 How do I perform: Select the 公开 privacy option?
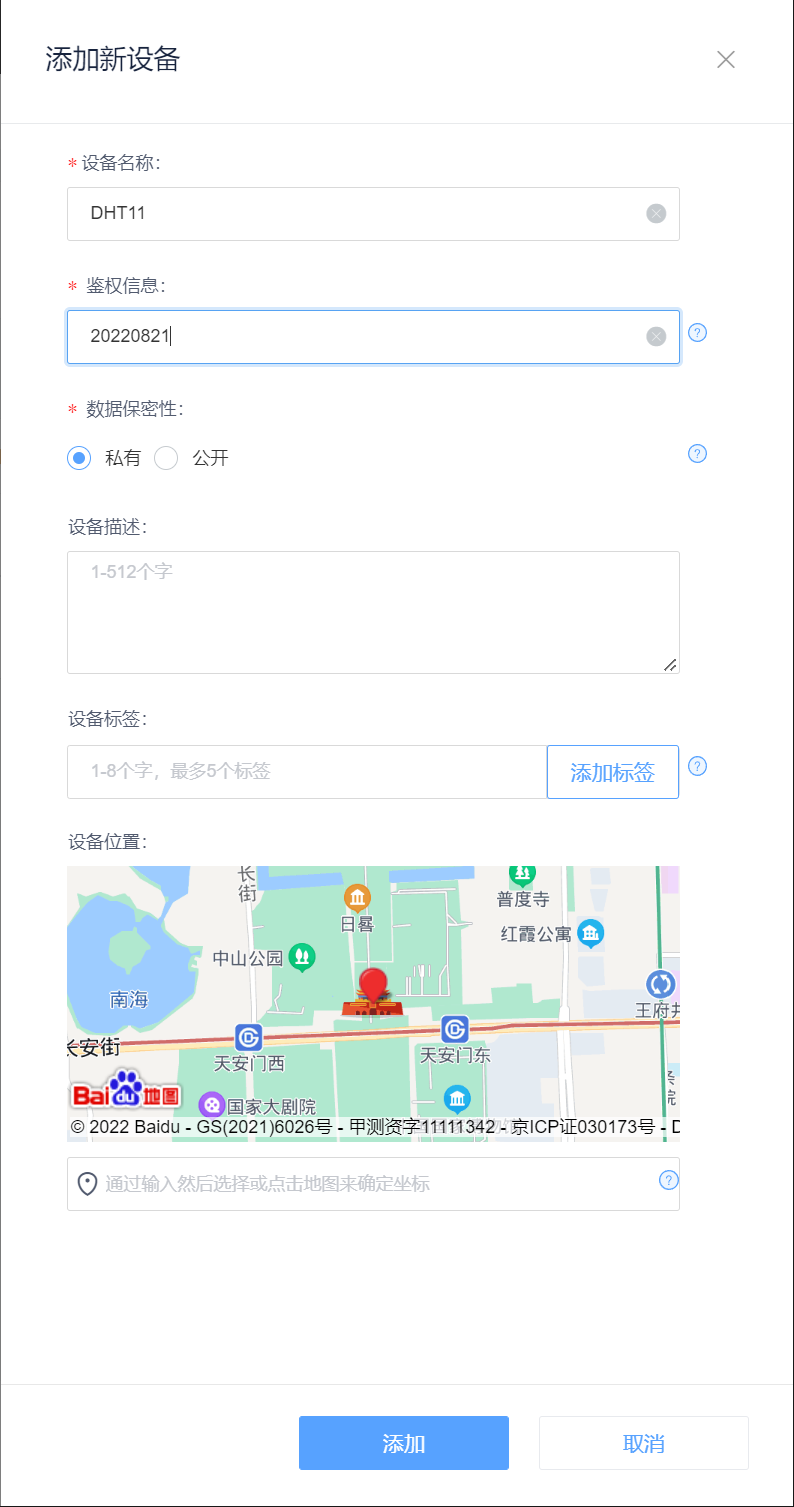click(166, 458)
